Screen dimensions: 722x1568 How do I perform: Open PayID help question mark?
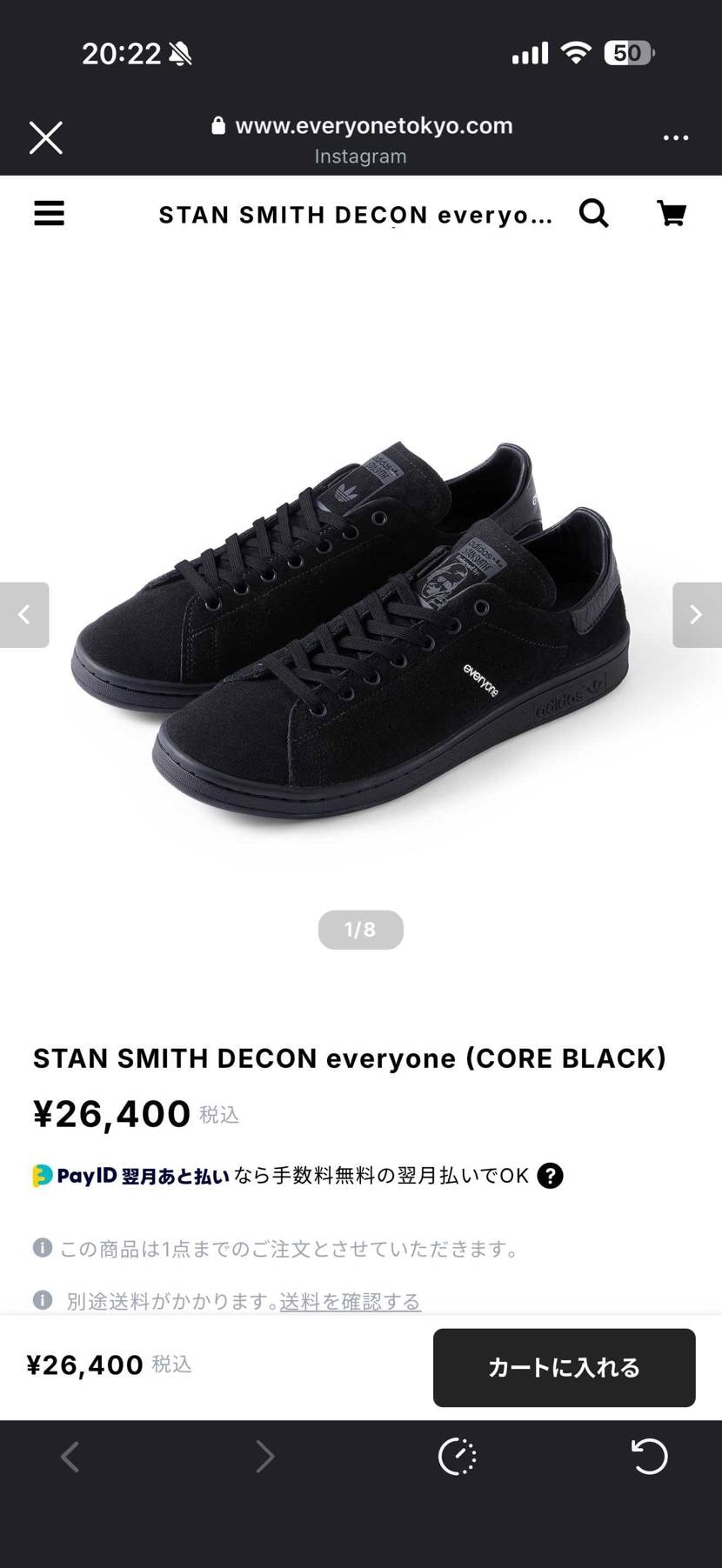coord(550,1176)
